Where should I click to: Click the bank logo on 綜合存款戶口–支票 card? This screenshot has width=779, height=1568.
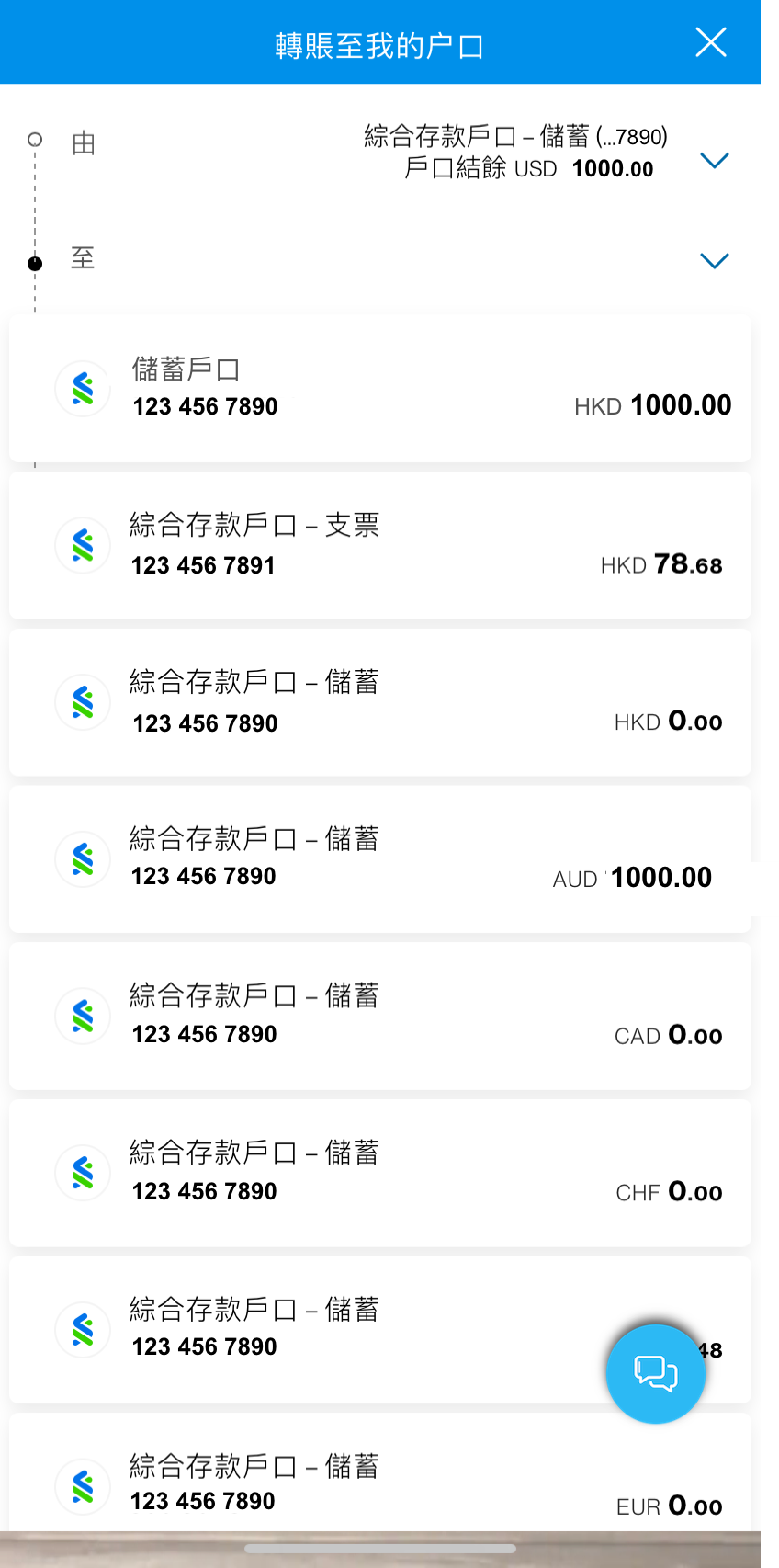(83, 545)
